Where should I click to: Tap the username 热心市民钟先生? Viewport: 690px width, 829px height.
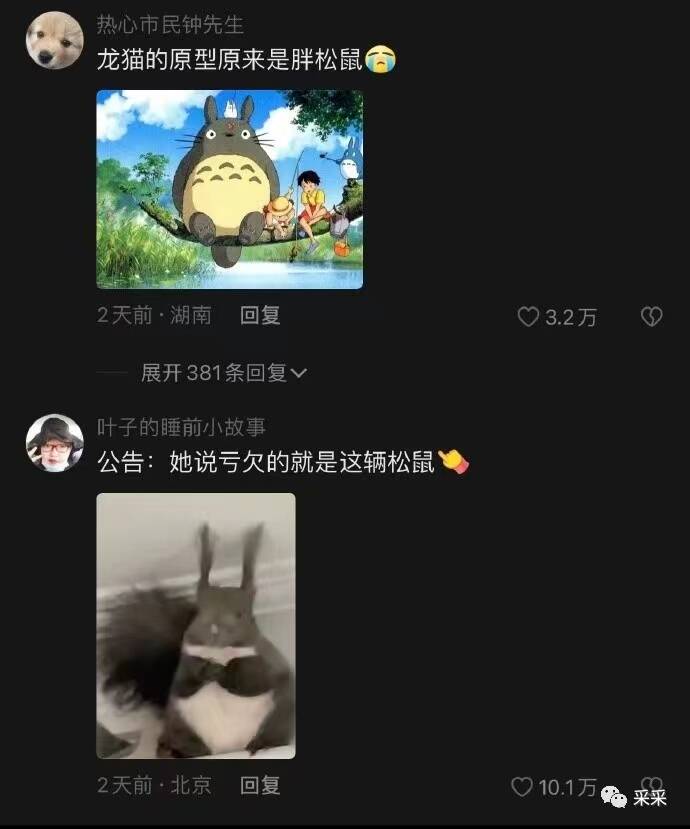pos(170,24)
